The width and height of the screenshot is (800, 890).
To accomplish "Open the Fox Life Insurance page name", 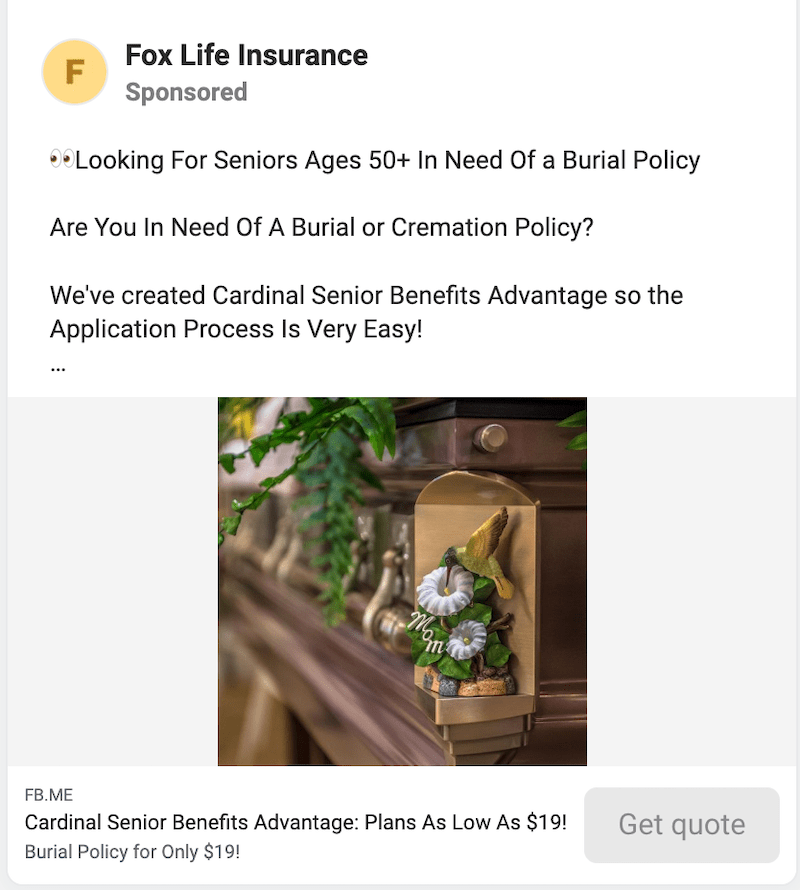I will 246,55.
